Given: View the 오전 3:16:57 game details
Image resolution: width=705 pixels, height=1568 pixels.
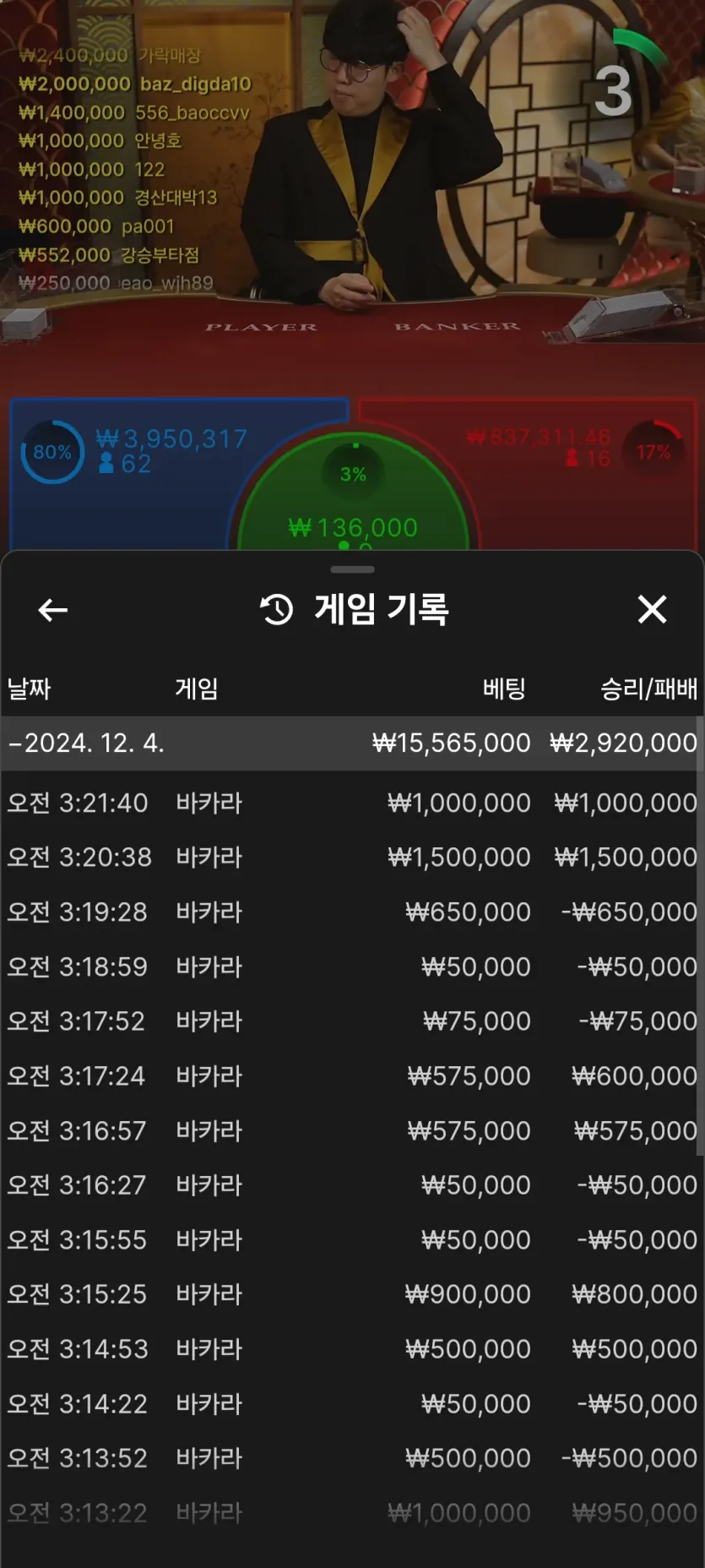Looking at the screenshot, I should (x=350, y=1130).
